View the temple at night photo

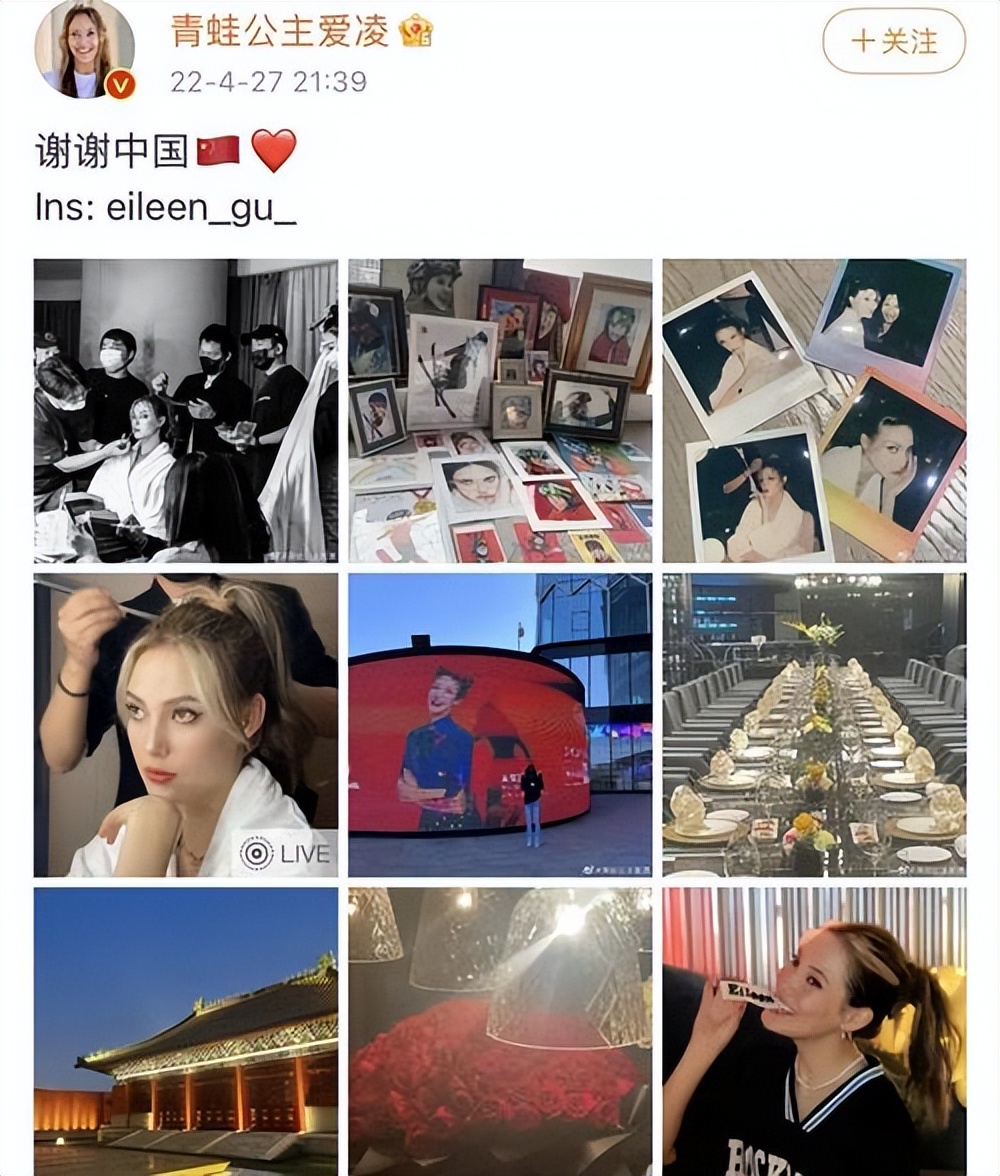click(185, 1030)
